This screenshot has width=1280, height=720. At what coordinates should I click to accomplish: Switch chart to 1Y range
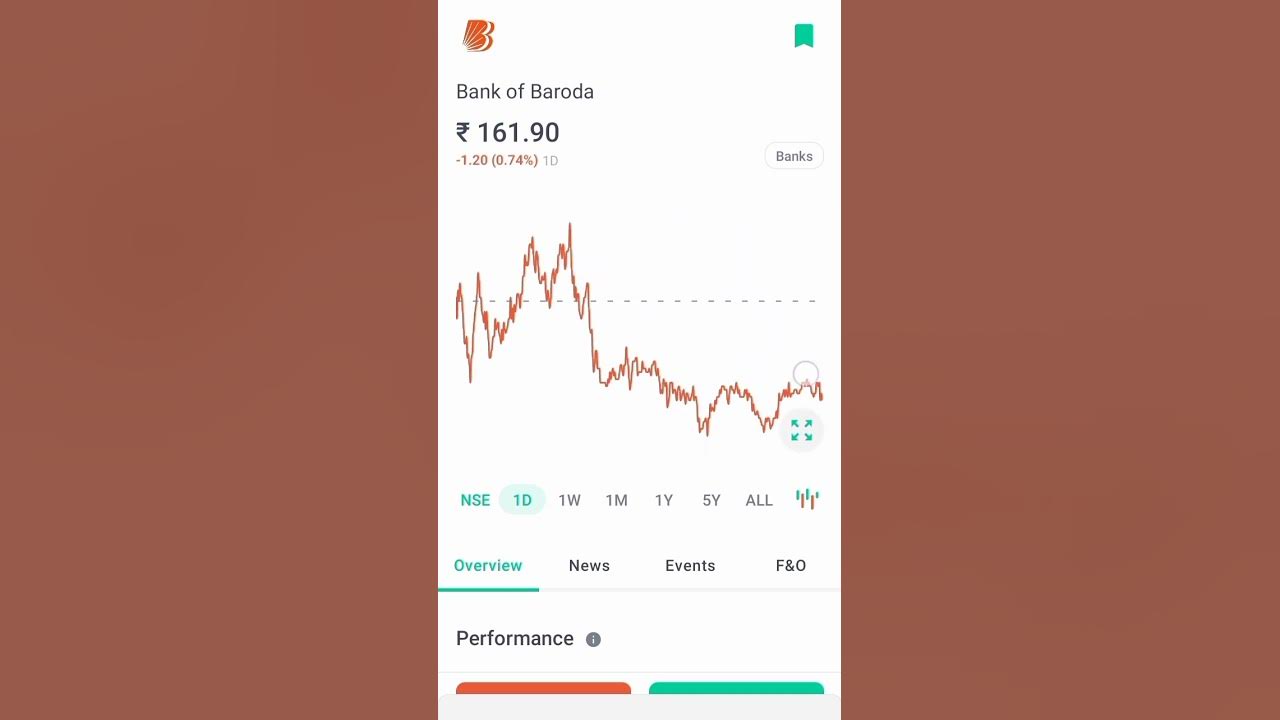(x=664, y=500)
